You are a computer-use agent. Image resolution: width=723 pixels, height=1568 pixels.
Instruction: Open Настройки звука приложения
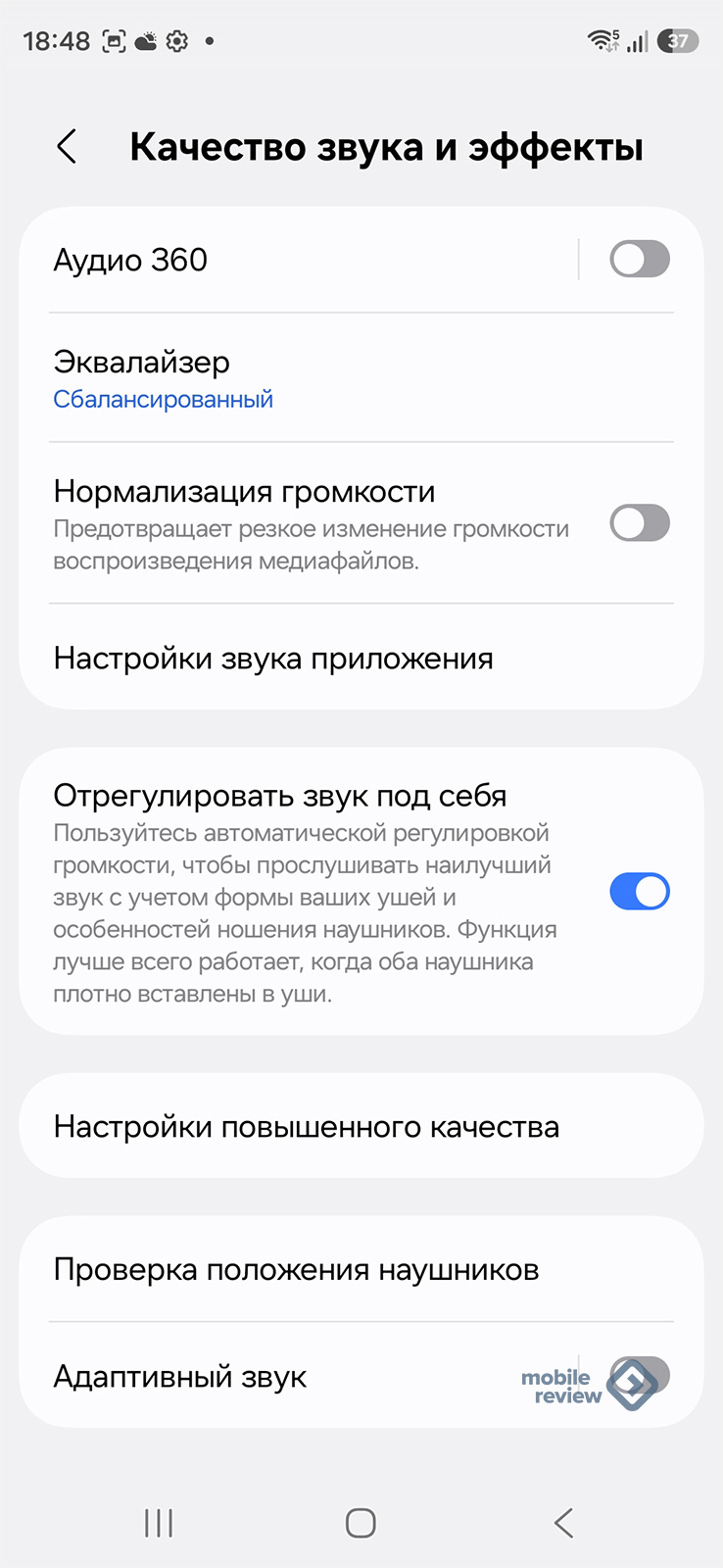[294, 659]
